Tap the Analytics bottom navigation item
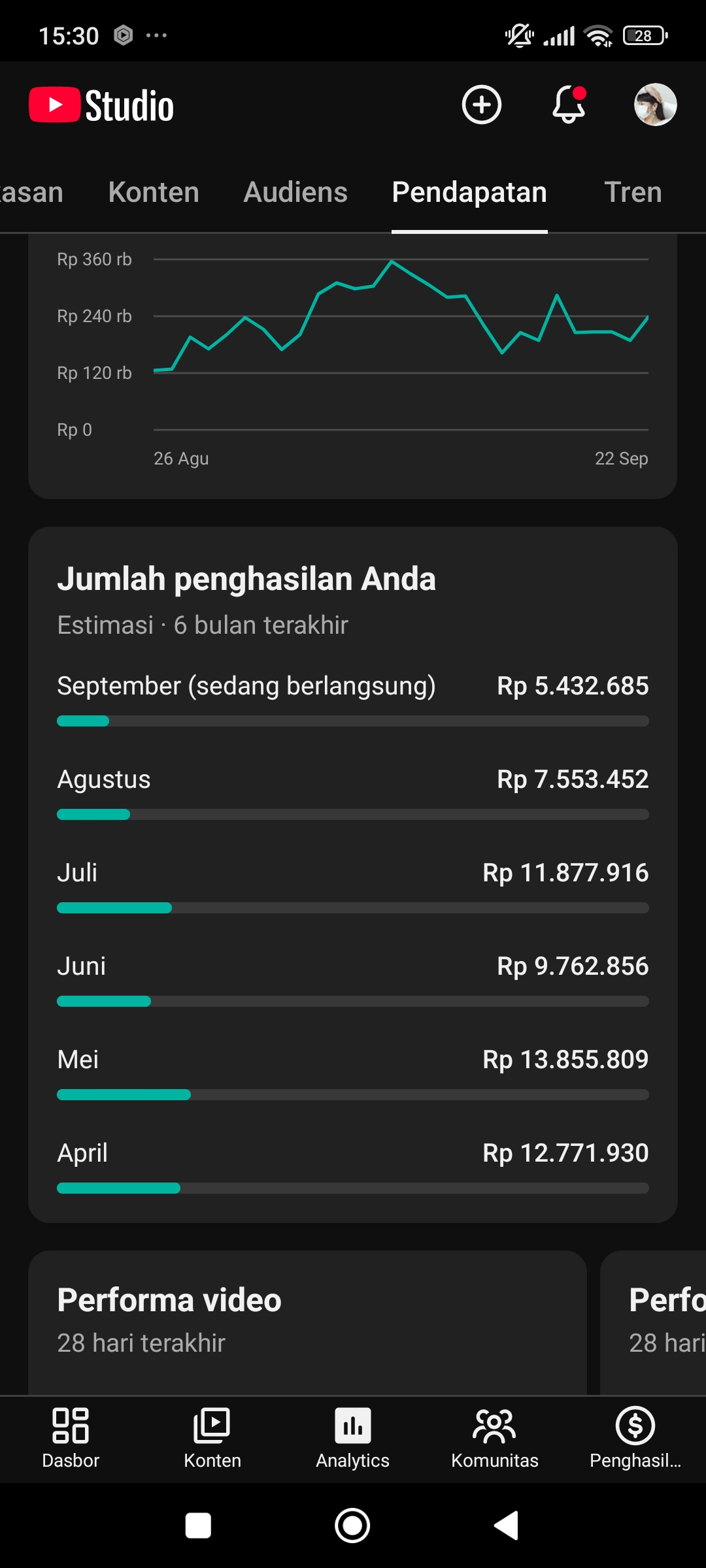Image resolution: width=706 pixels, height=1568 pixels. [x=353, y=1439]
